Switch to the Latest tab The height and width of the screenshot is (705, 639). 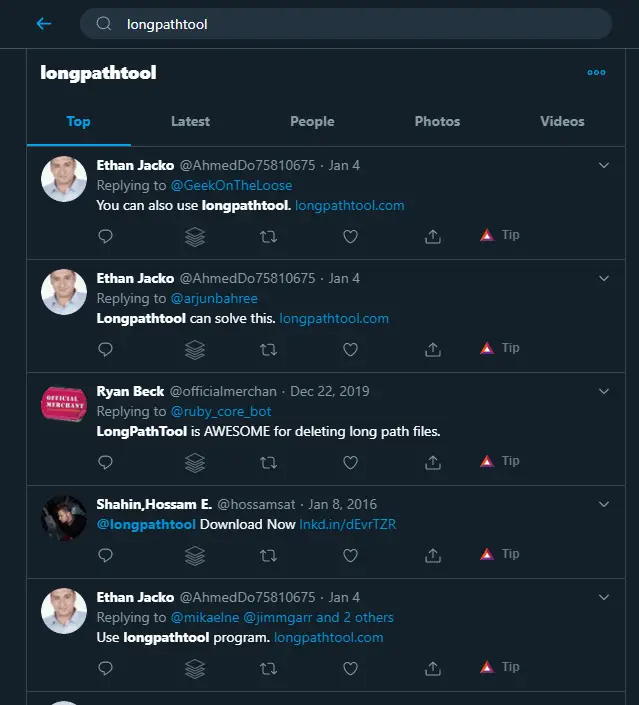click(x=190, y=121)
